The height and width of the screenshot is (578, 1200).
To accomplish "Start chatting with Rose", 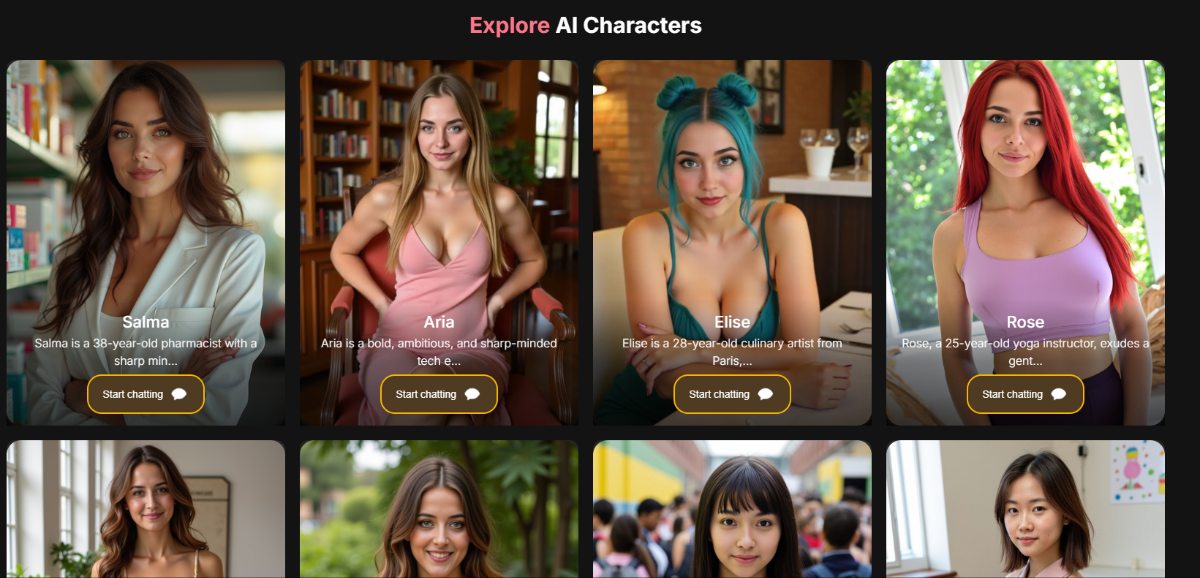I will point(1025,394).
